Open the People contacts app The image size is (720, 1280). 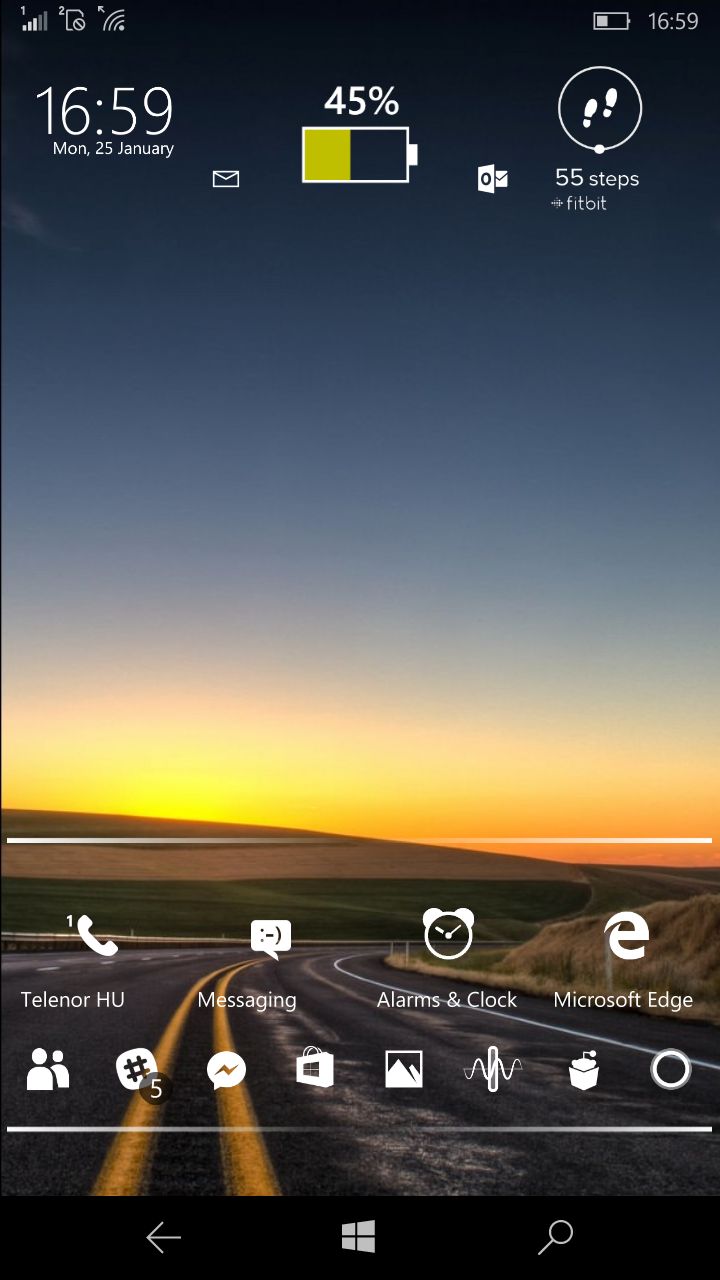pyautogui.click(x=48, y=1070)
